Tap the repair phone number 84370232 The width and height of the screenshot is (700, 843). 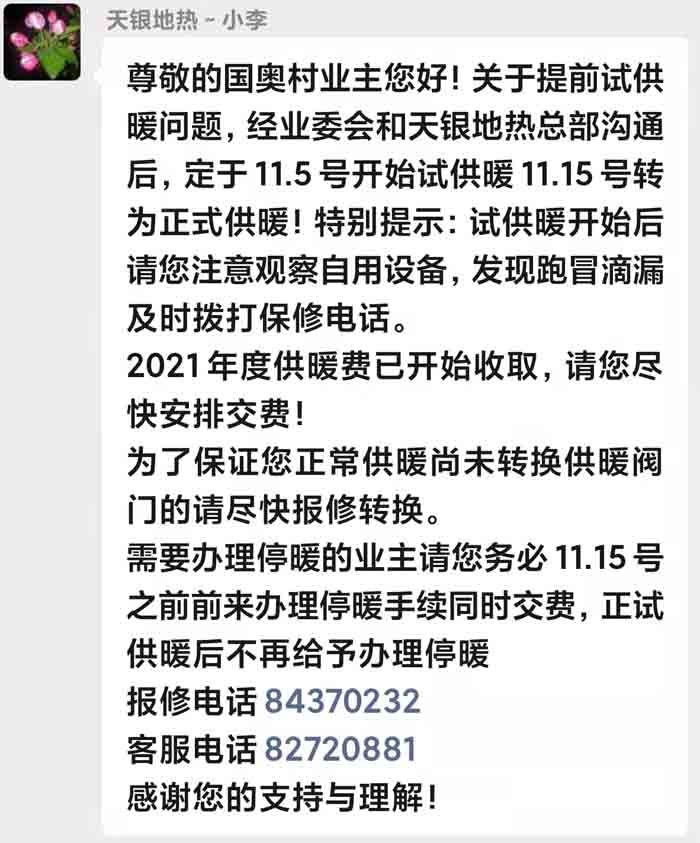(342, 701)
